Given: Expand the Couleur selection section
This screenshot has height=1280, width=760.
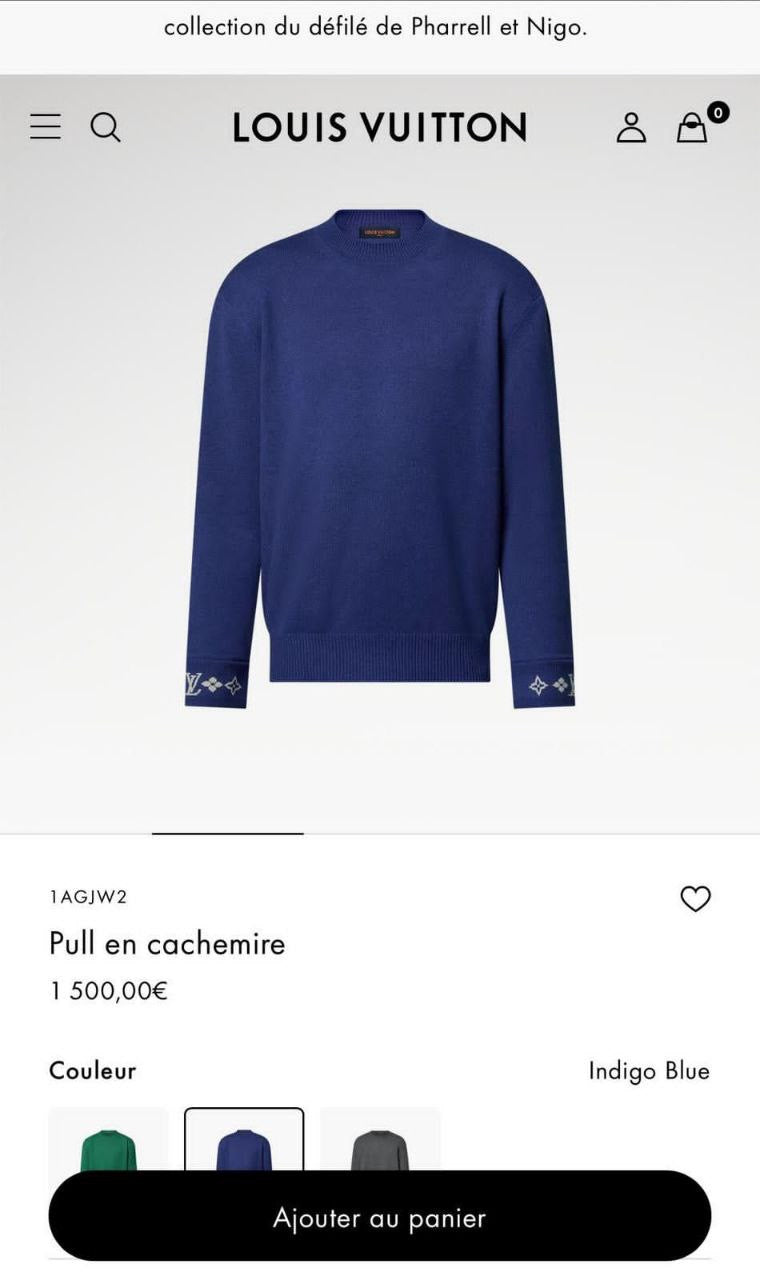Looking at the screenshot, I should 92,1071.
